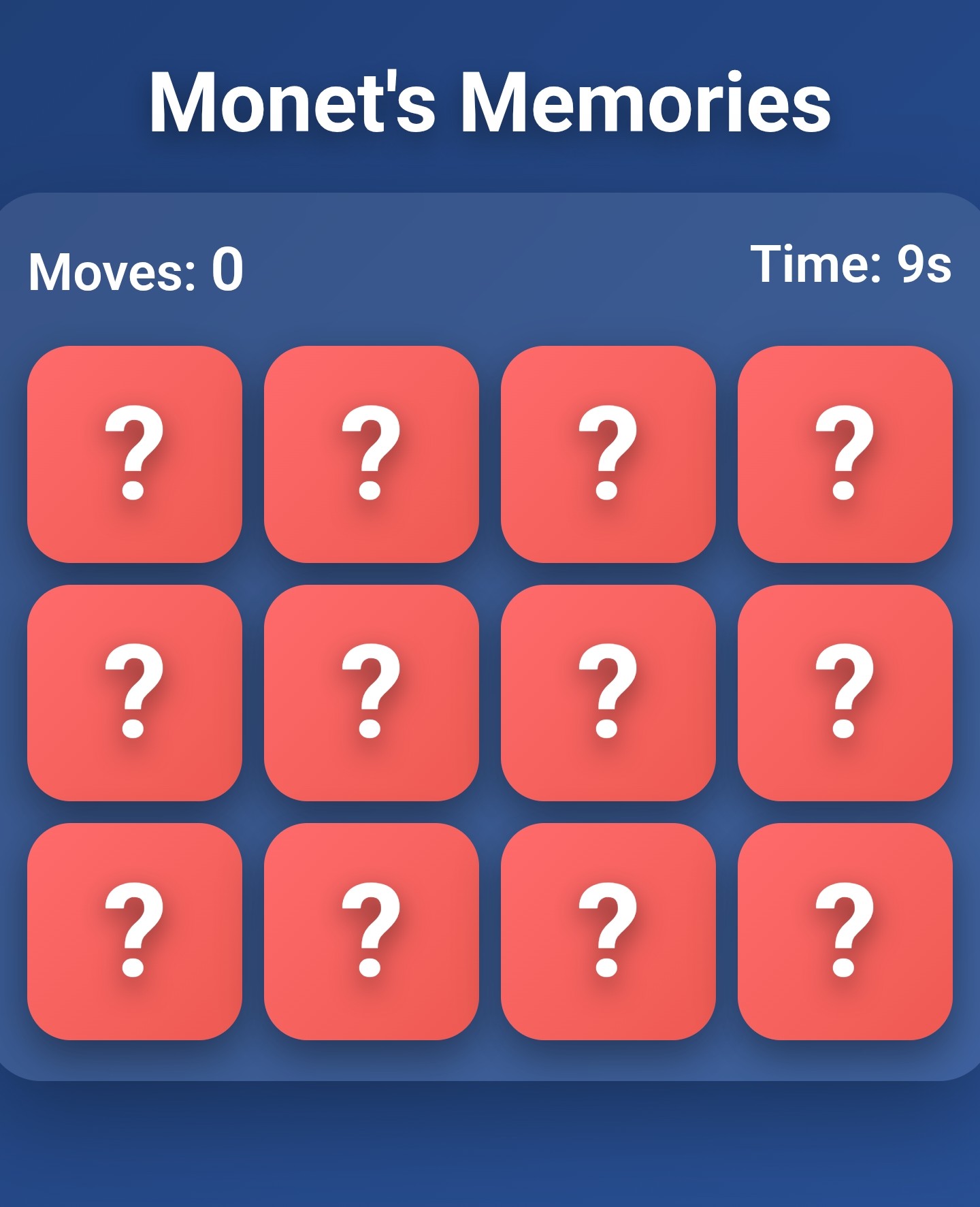Flip the last card in the middle row
Image resolution: width=980 pixels, height=1207 pixels.
pos(845,692)
